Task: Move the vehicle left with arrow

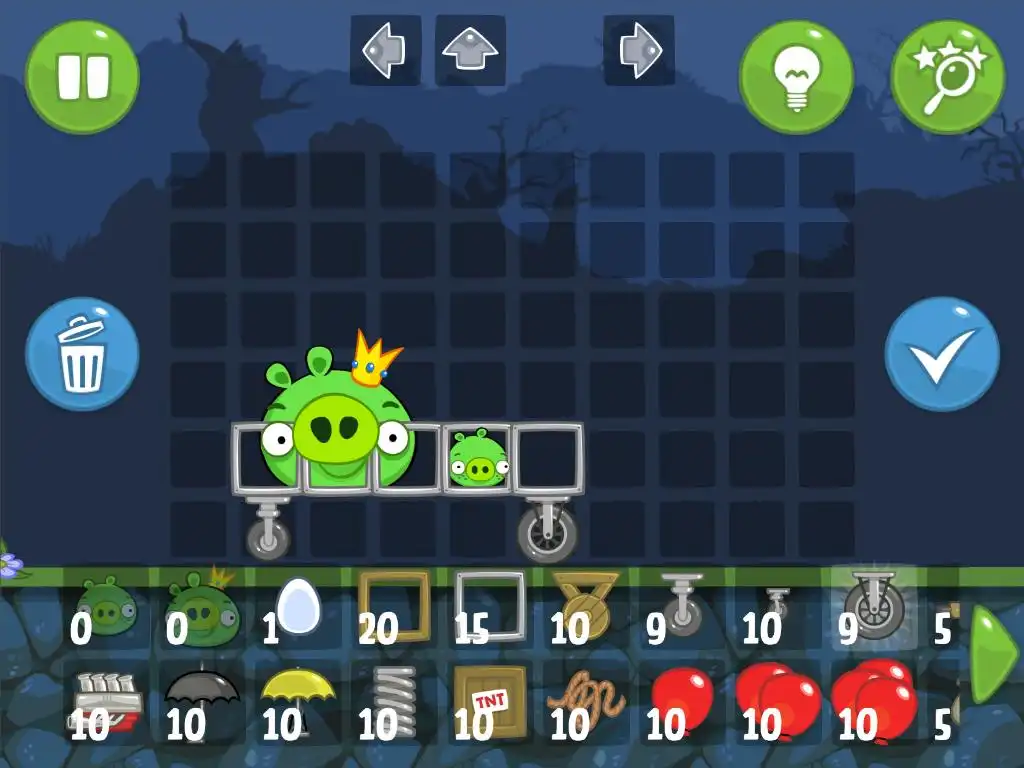Action: (x=385, y=50)
